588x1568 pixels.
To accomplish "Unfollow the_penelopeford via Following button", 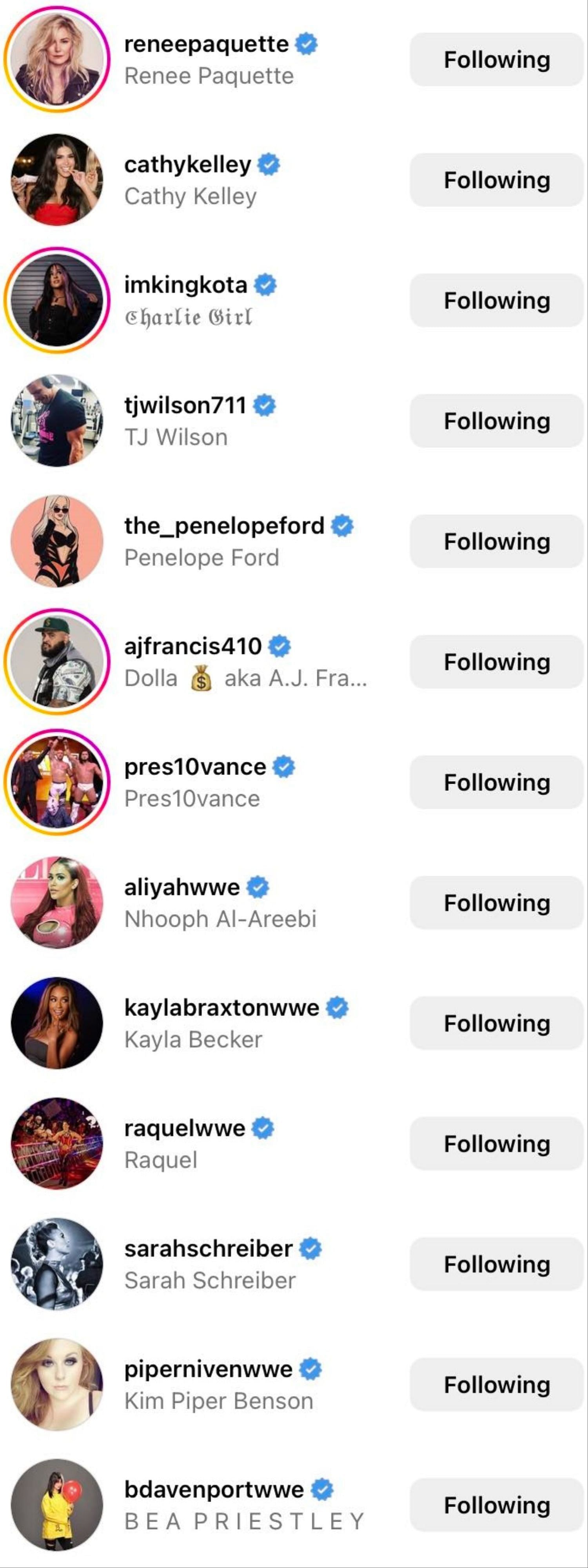I will click(x=496, y=542).
